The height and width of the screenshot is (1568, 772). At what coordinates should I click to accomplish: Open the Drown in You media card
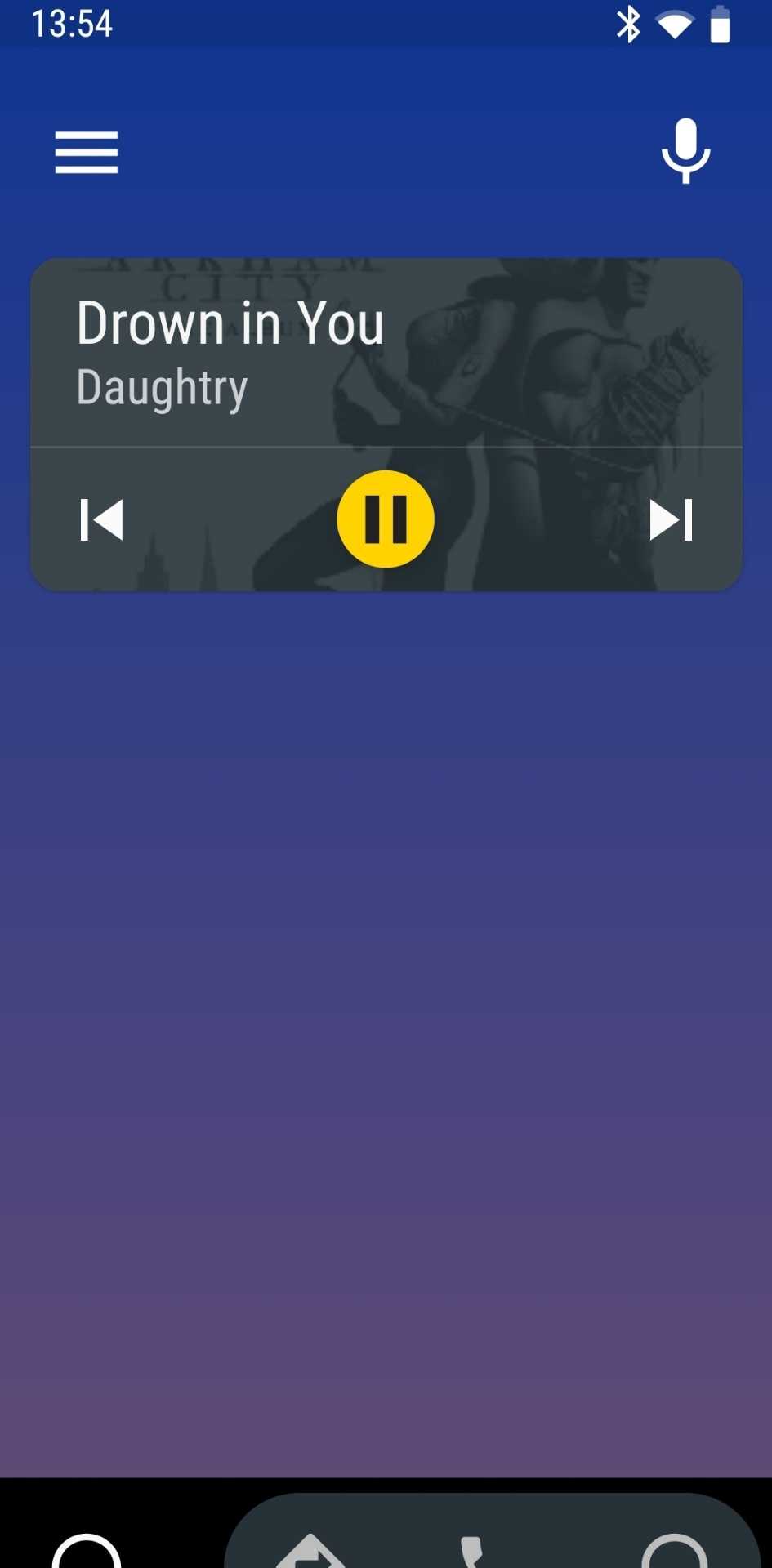(x=245, y=353)
